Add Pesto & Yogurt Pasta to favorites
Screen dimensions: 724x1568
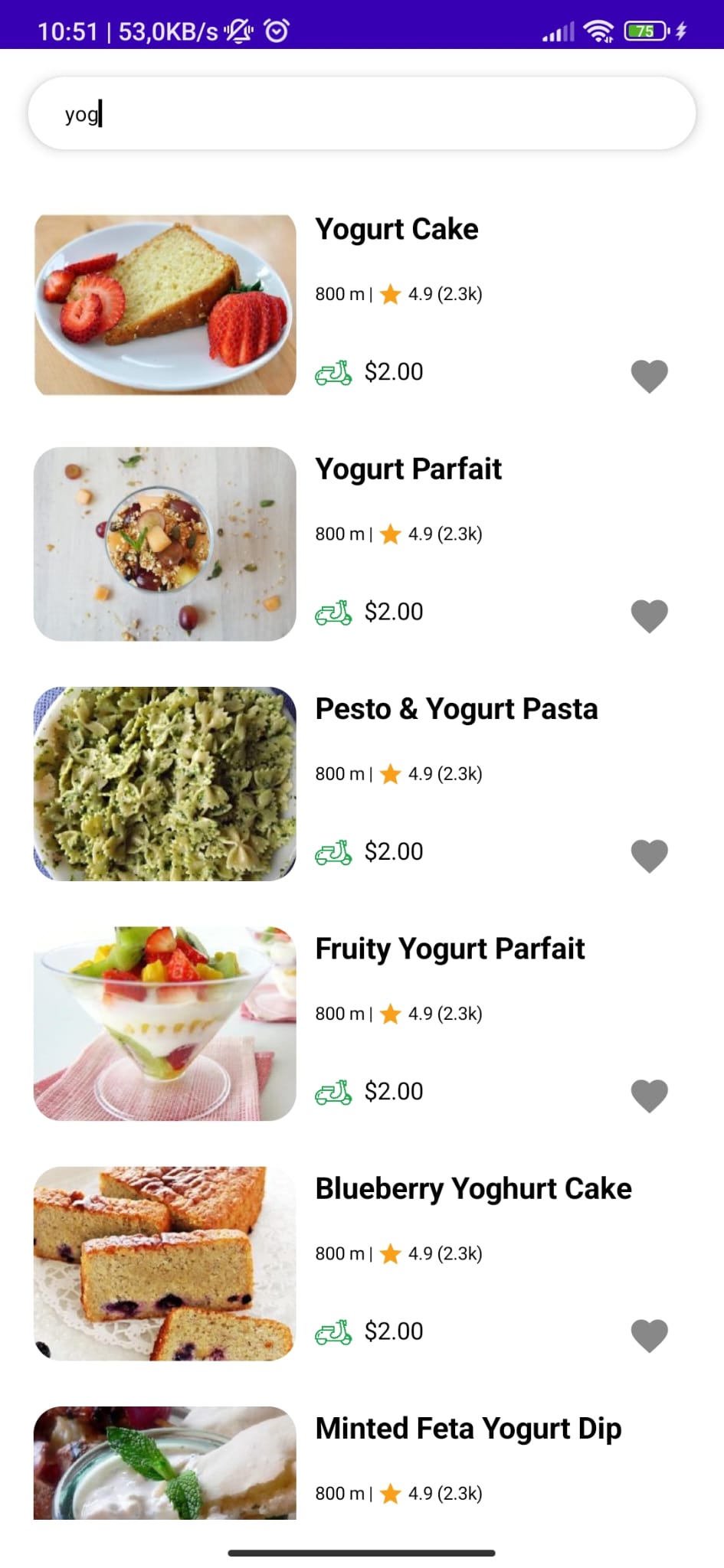pos(649,855)
